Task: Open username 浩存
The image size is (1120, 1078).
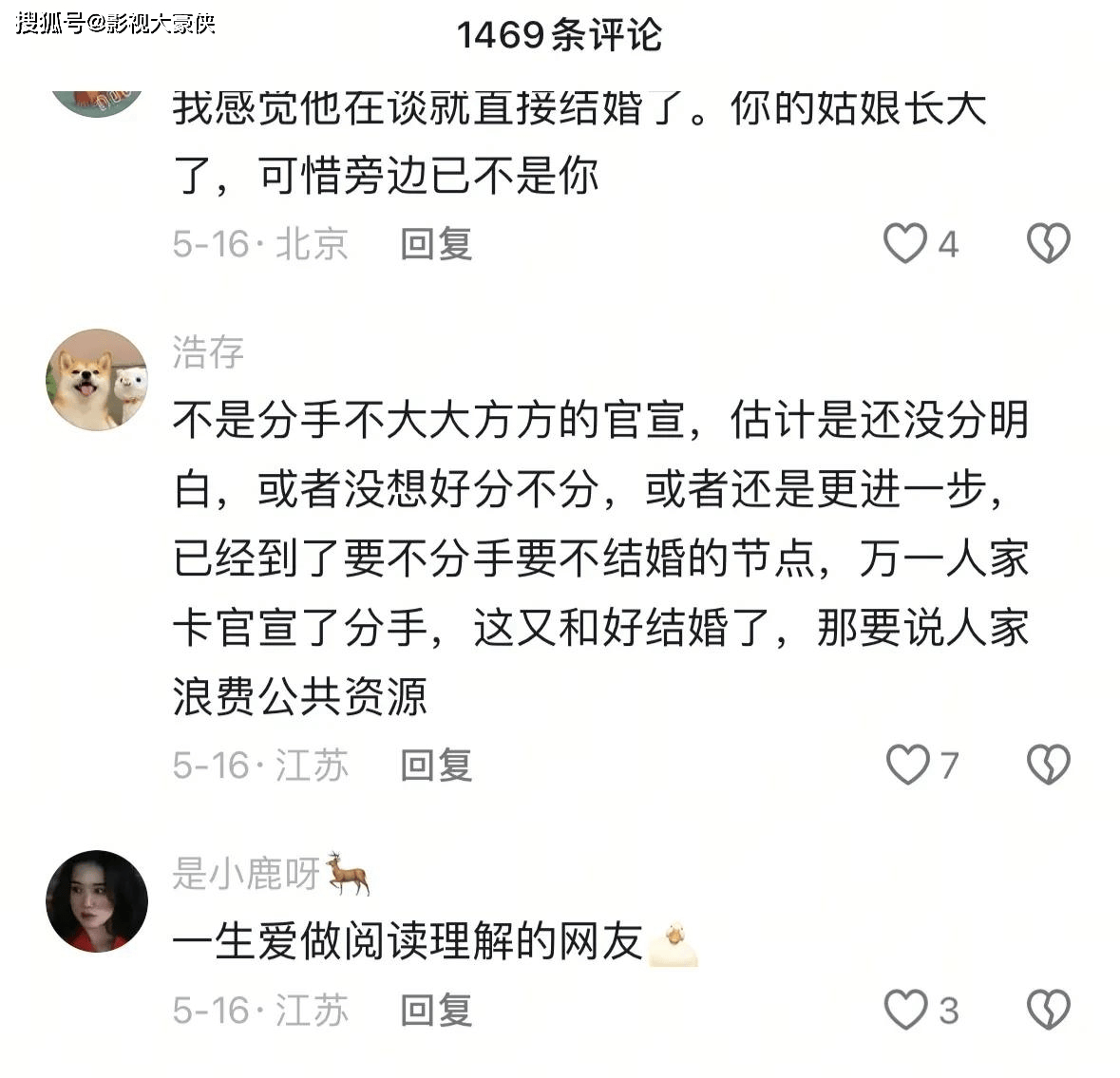Action: [208, 352]
